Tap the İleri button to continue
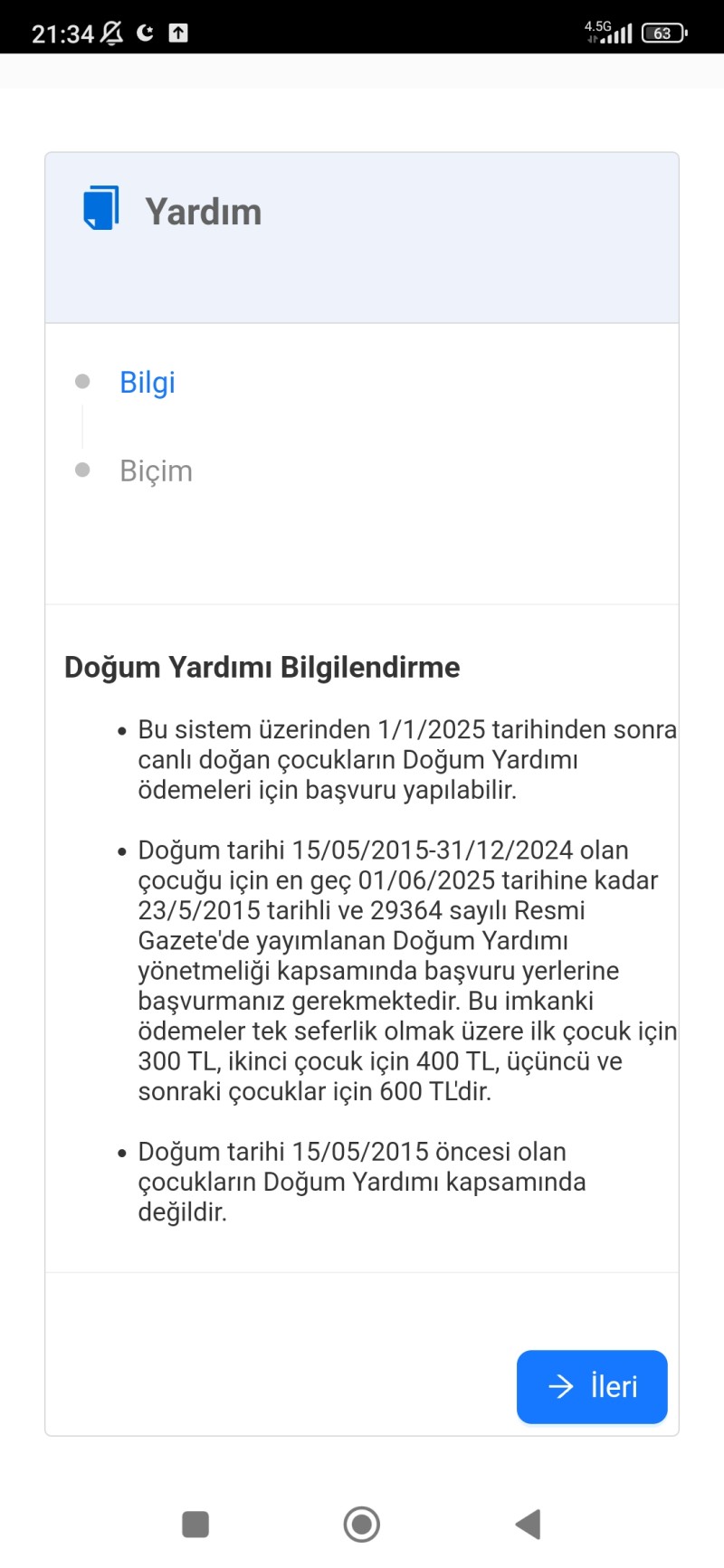The image size is (724, 1568). pos(592,1386)
